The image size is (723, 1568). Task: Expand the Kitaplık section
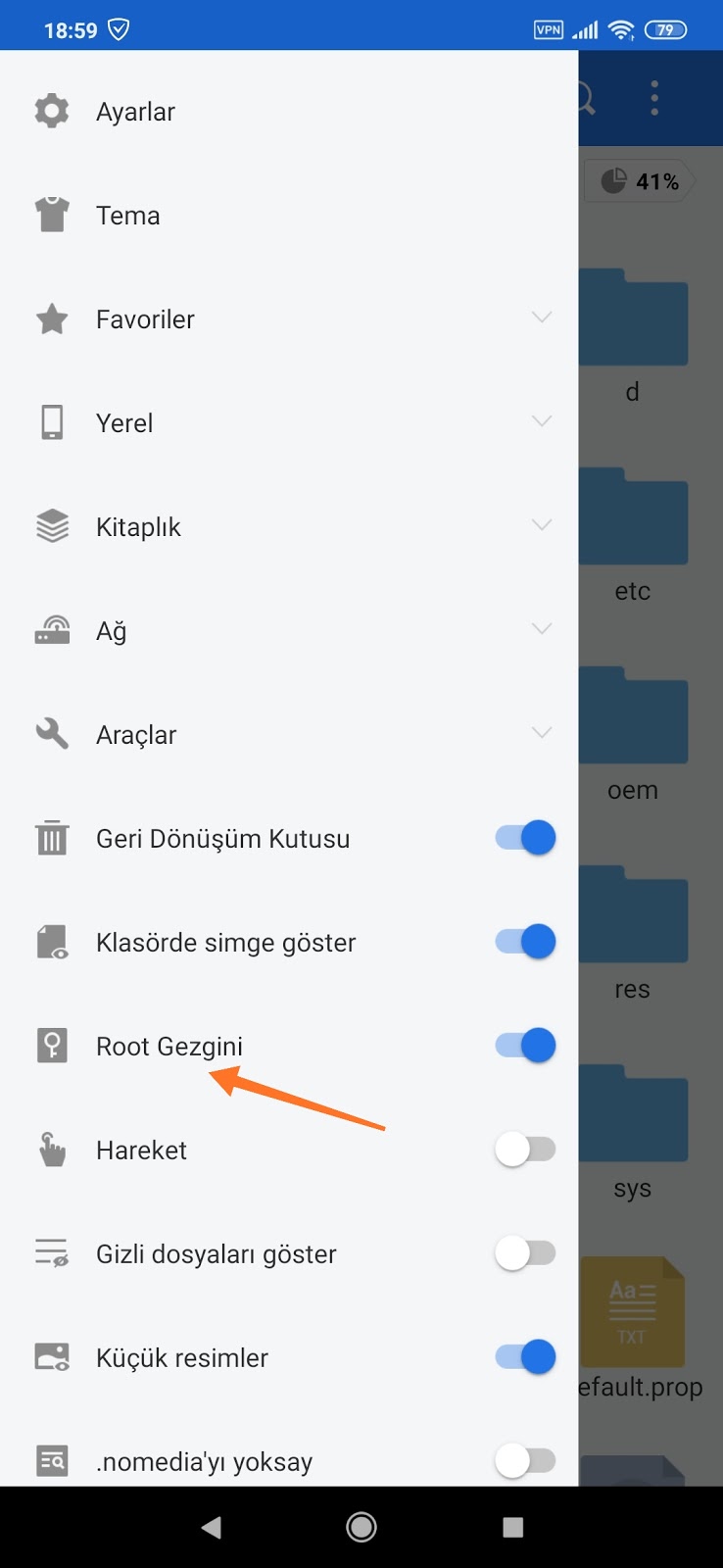(289, 527)
